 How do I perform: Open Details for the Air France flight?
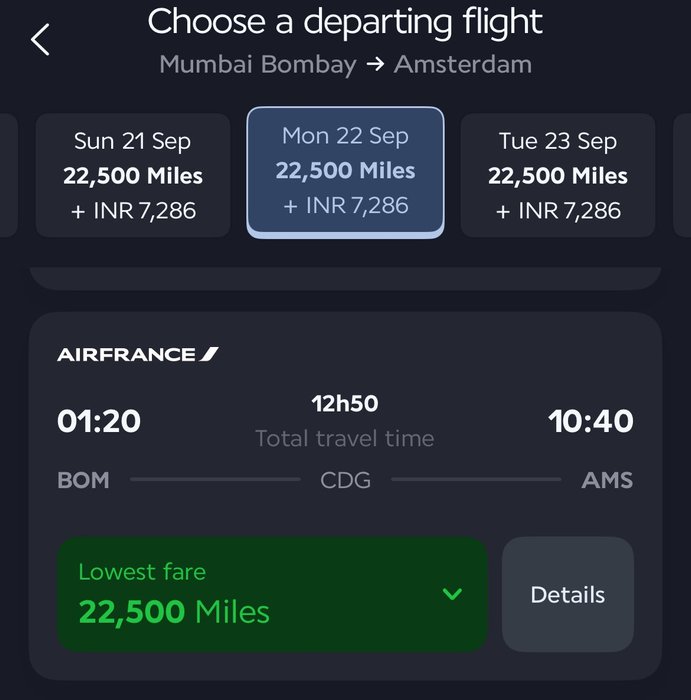tap(567, 594)
